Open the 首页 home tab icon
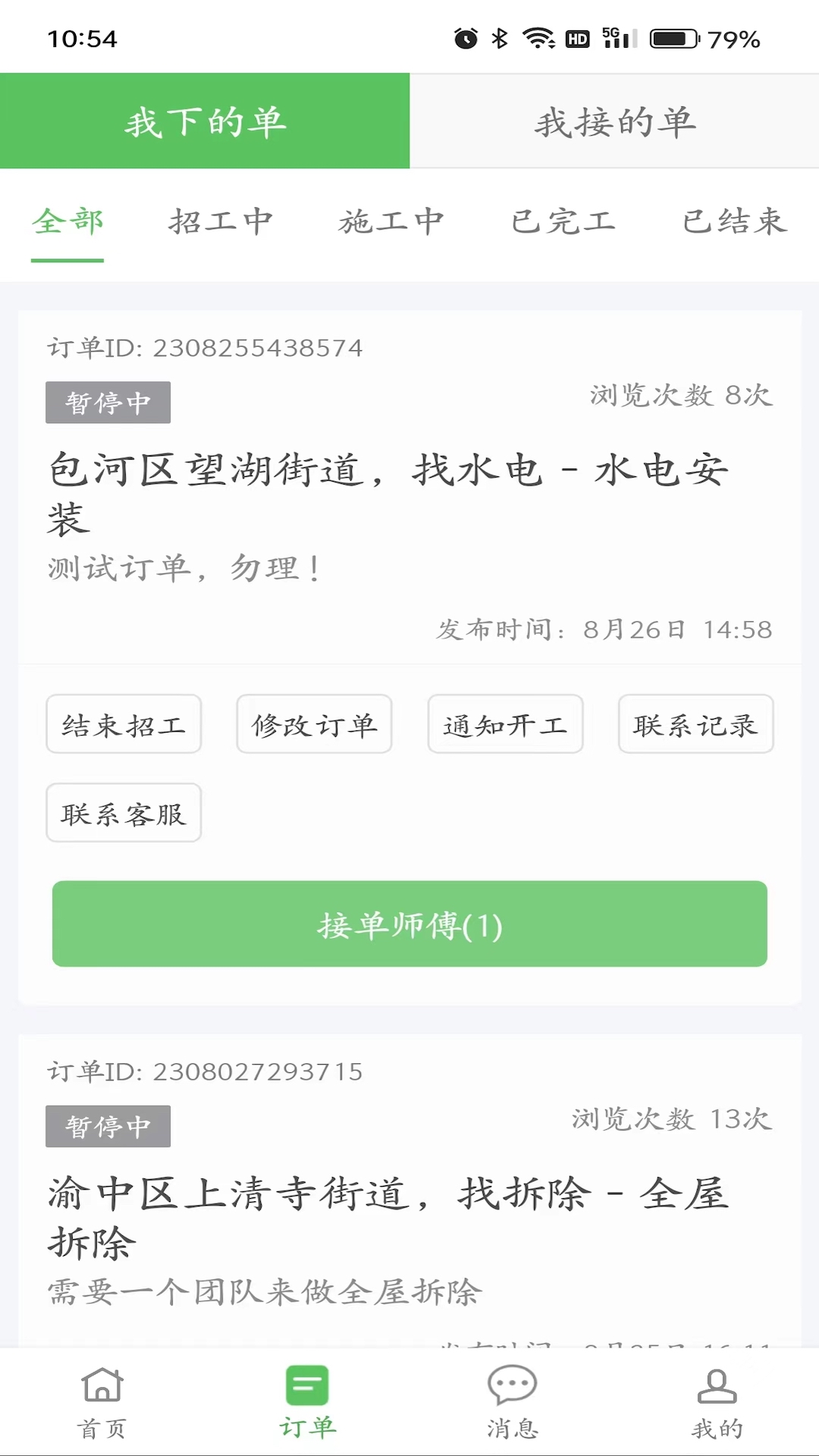This screenshot has width=819, height=1456. [x=101, y=1401]
